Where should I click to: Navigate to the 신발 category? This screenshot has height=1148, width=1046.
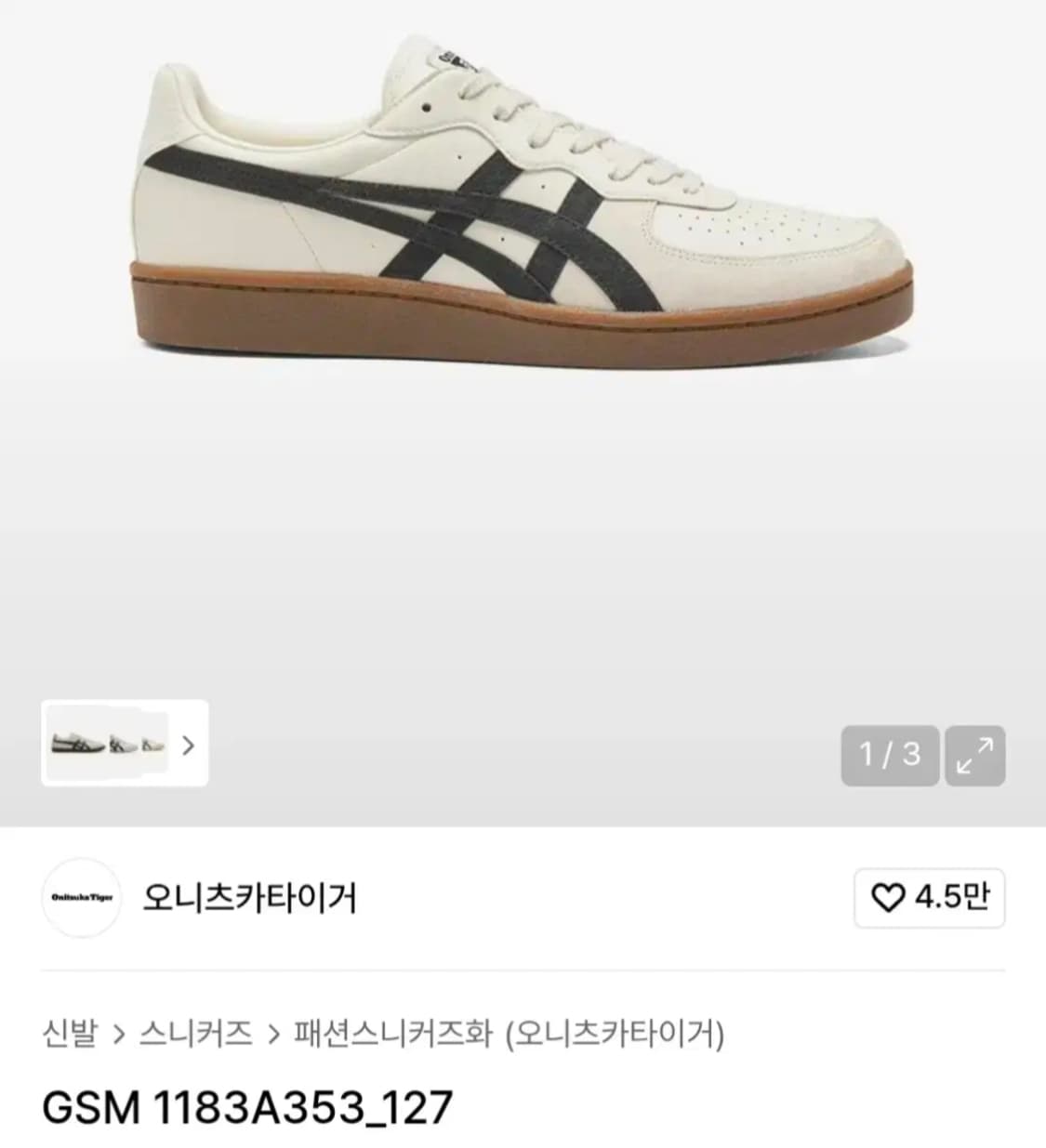[x=73, y=1031]
